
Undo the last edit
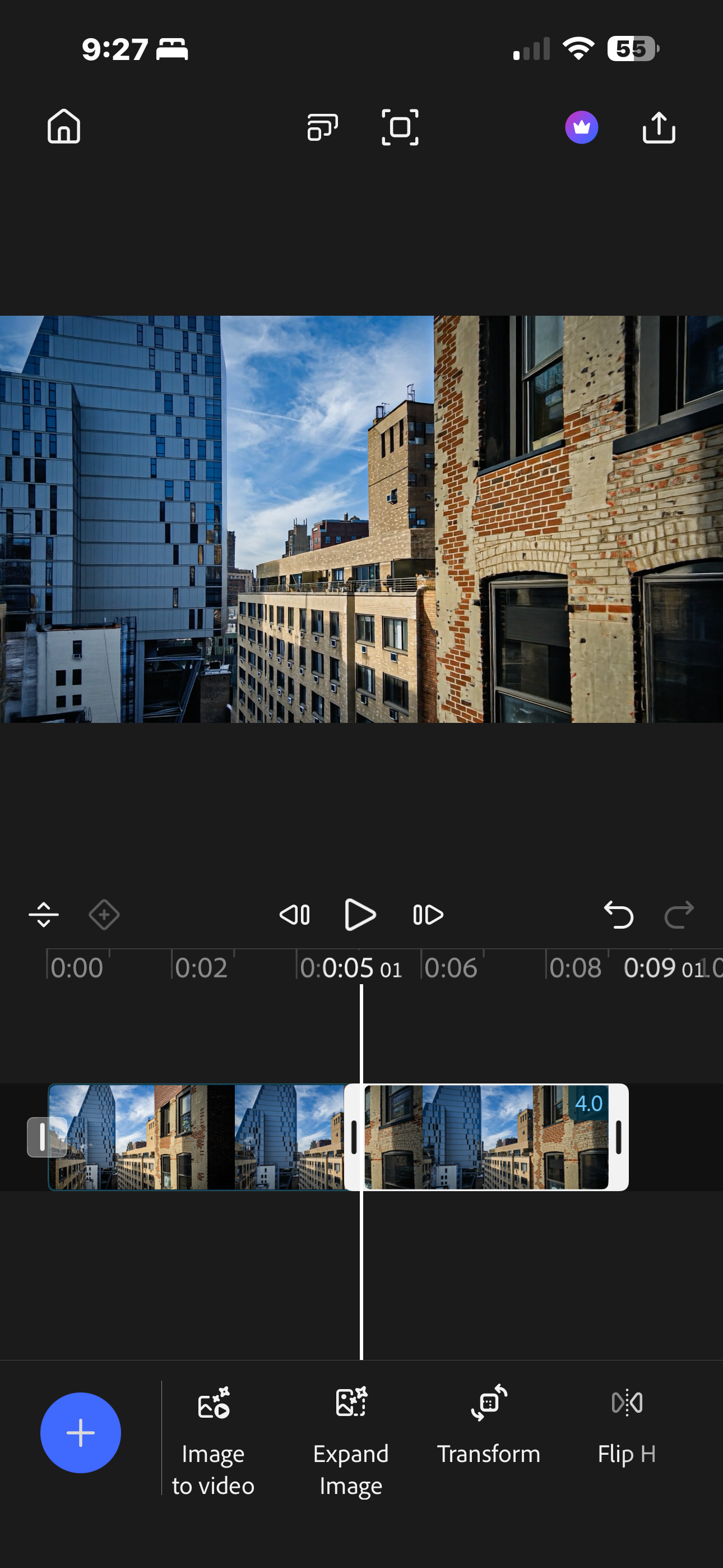pos(618,914)
